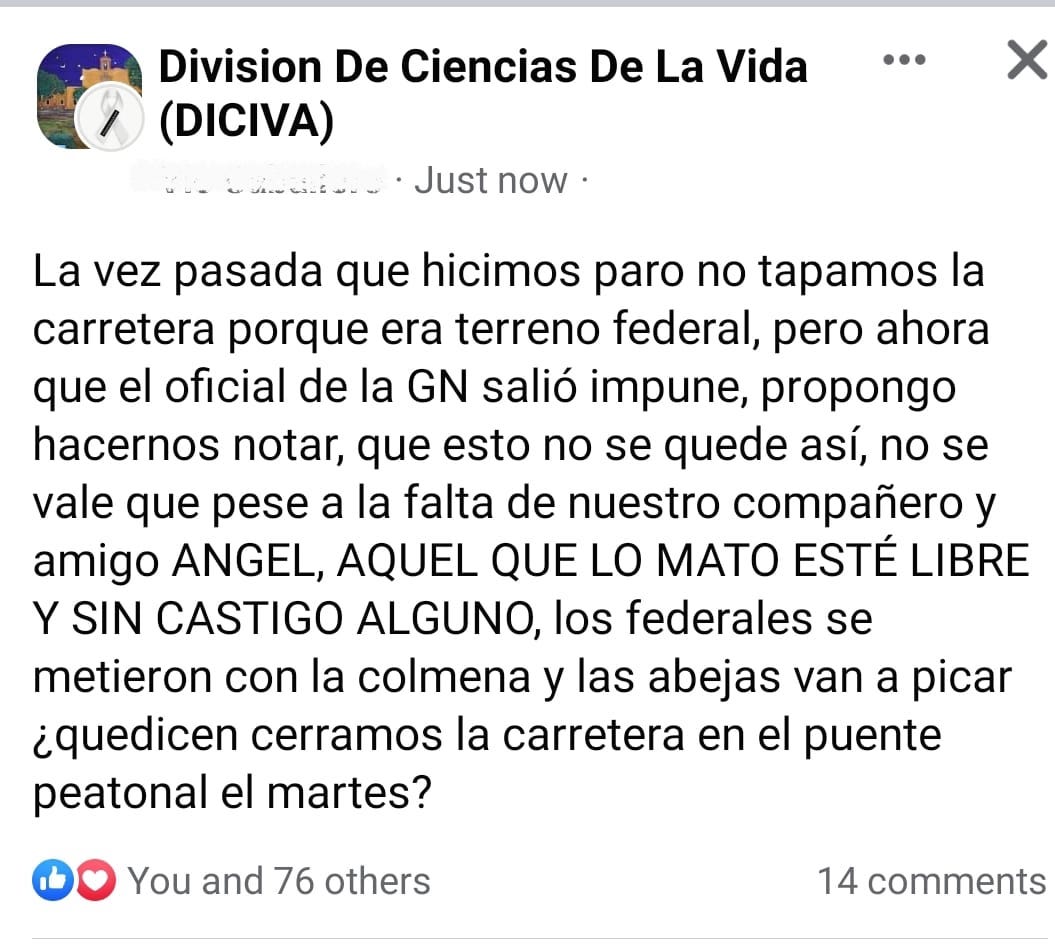The image size is (1055, 945).
Task: Dismiss the post with the X button
Action: coord(1026,61)
